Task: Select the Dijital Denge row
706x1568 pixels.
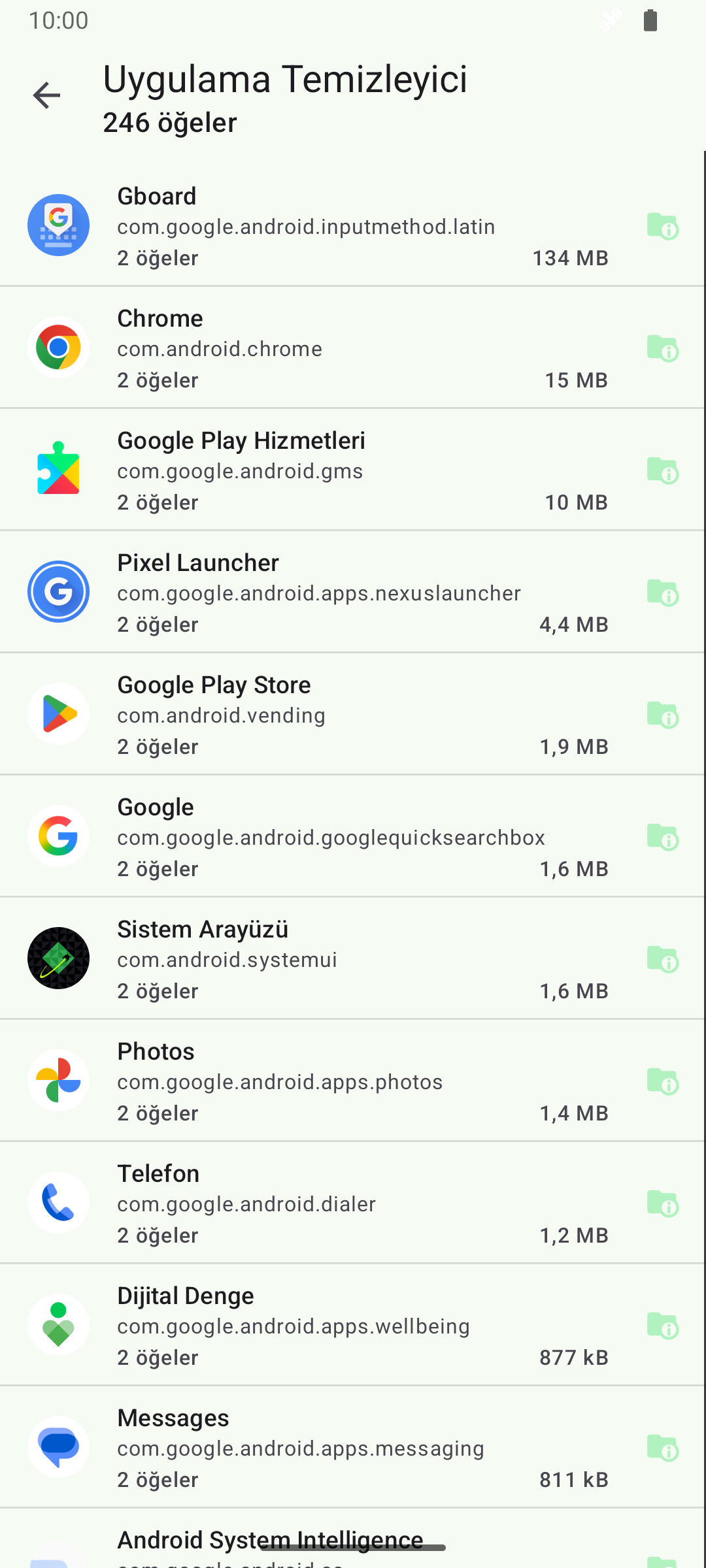Action: 327,1326
